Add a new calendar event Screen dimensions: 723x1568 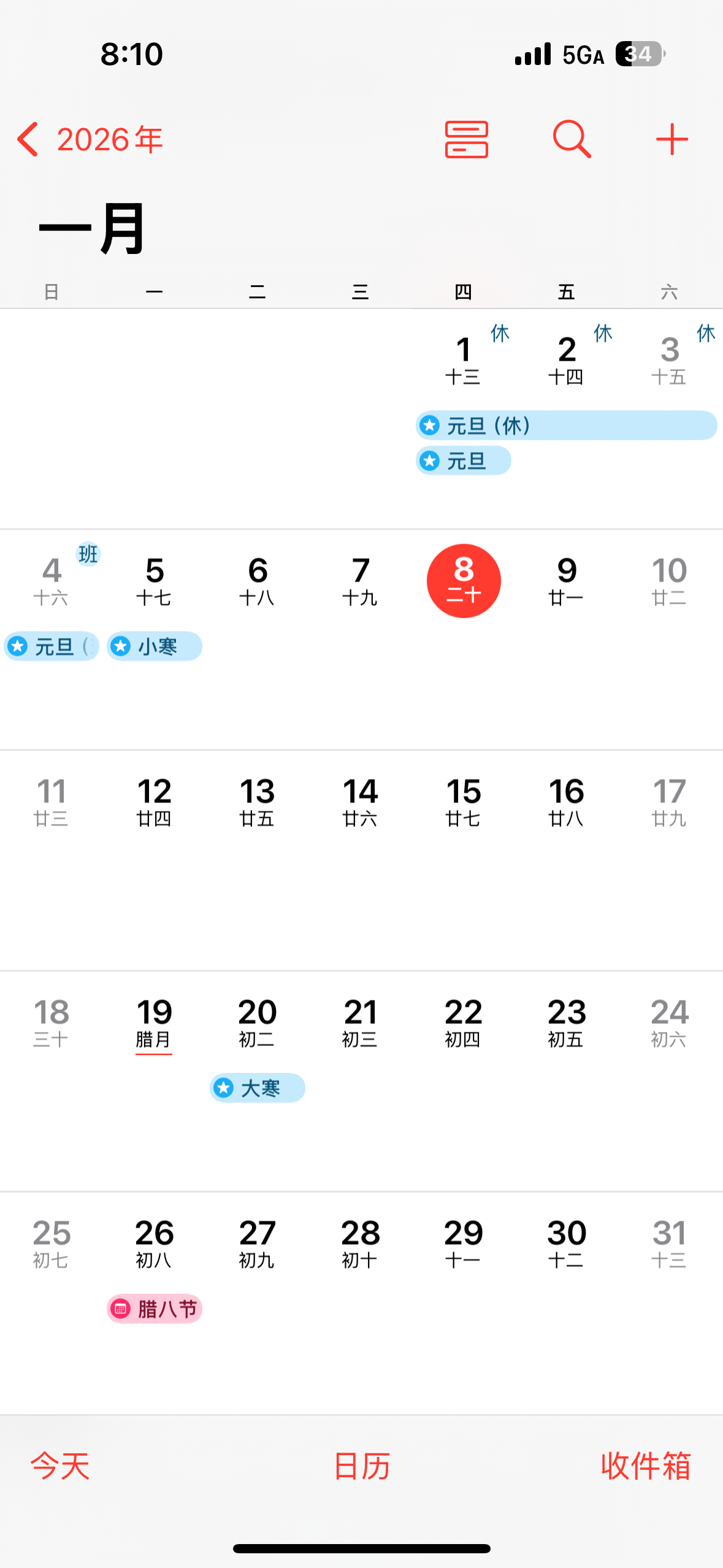pyautogui.click(x=671, y=140)
